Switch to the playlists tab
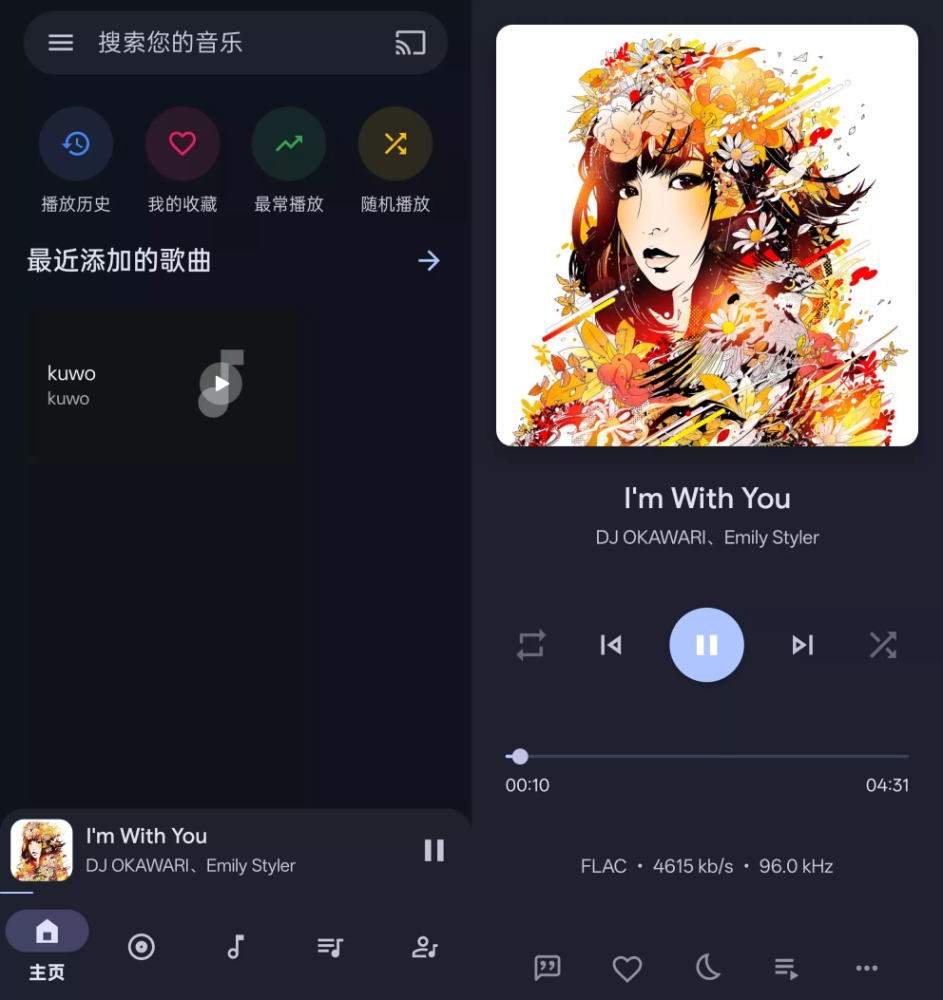Image resolution: width=943 pixels, height=1000 pixels. (x=330, y=947)
